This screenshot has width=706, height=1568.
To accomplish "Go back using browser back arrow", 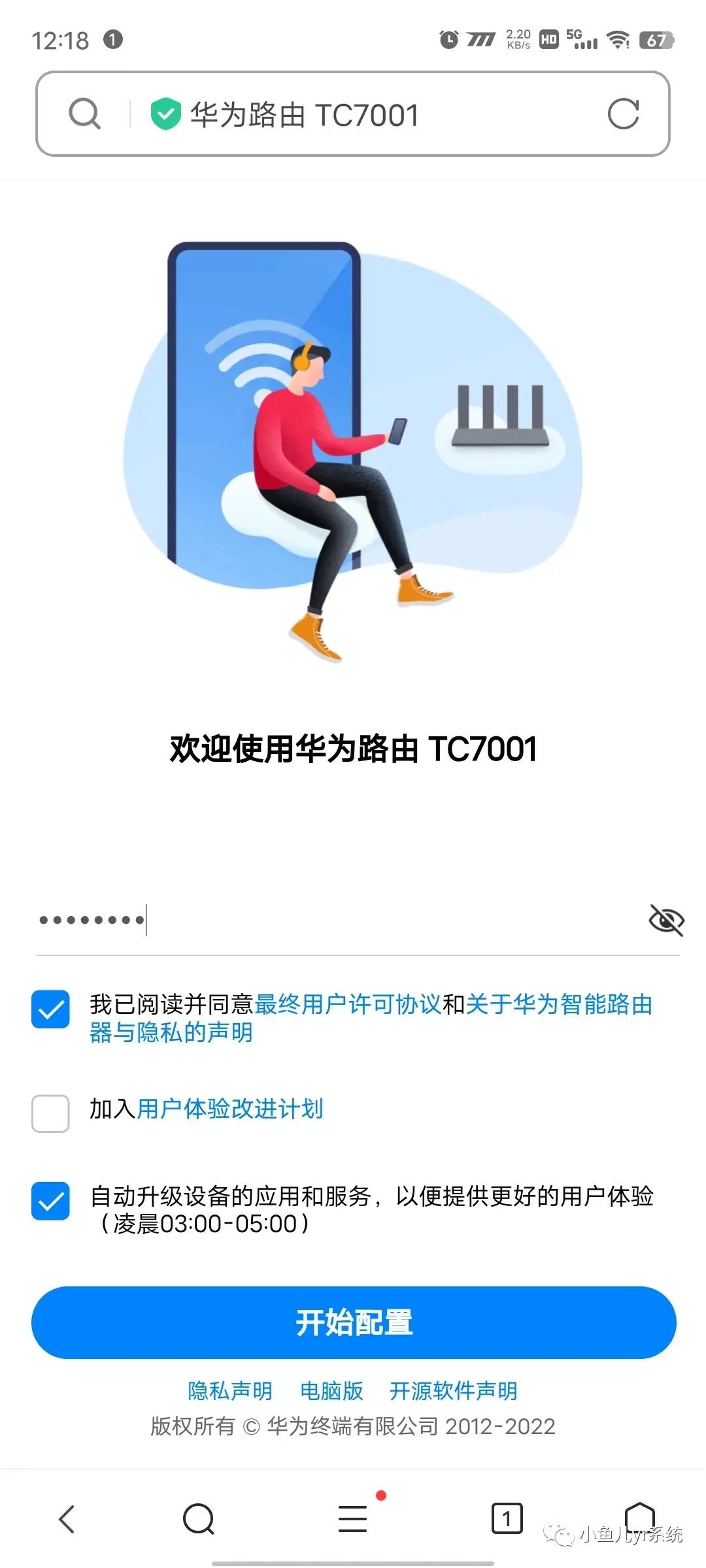I will (x=67, y=1518).
